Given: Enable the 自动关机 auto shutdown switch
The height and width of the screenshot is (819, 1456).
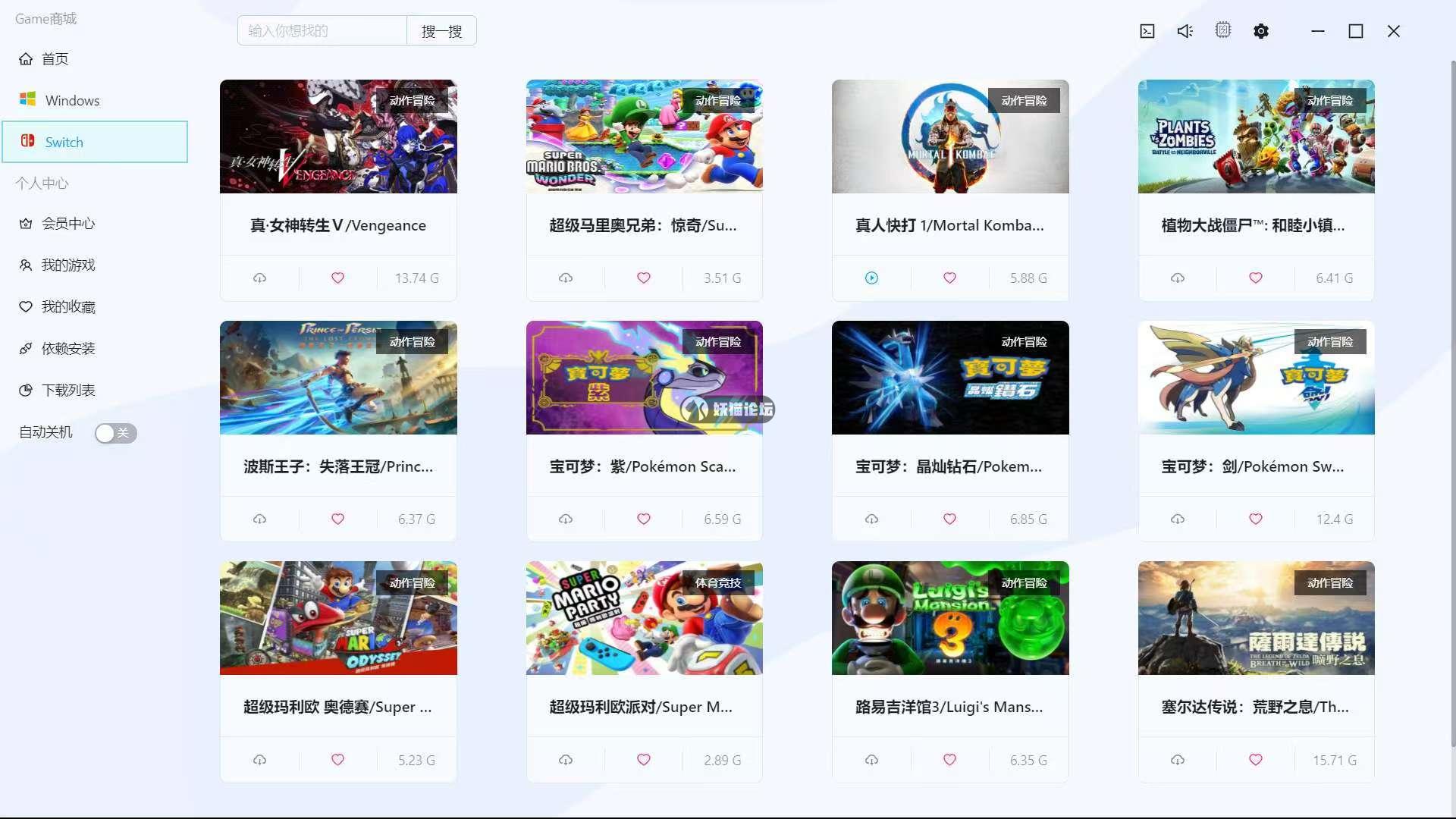Looking at the screenshot, I should point(115,433).
